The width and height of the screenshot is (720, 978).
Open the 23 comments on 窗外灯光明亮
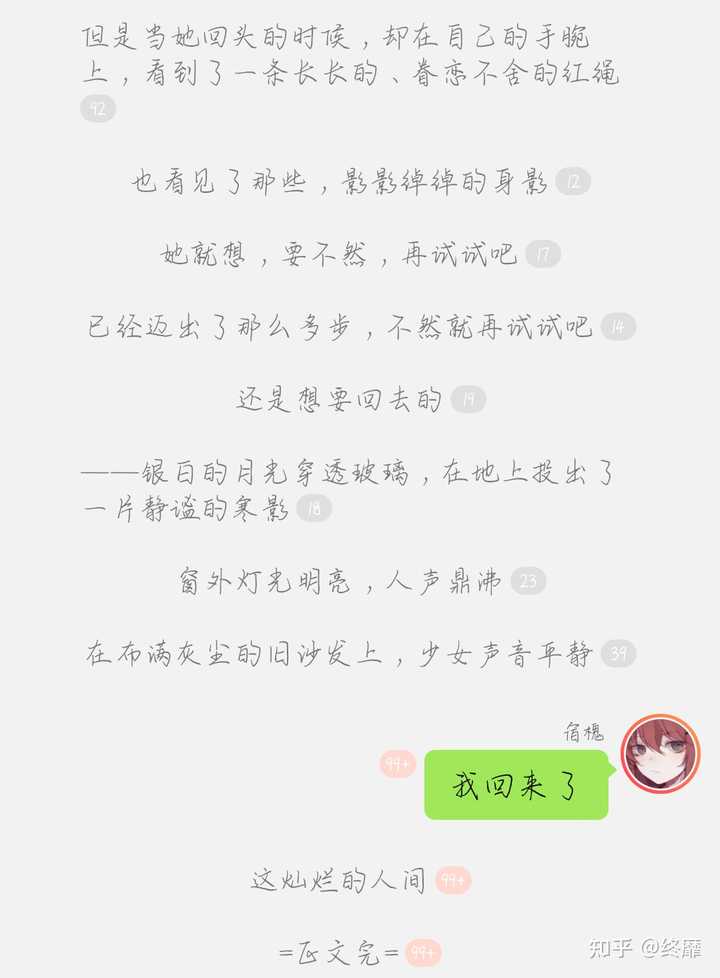tap(528, 581)
